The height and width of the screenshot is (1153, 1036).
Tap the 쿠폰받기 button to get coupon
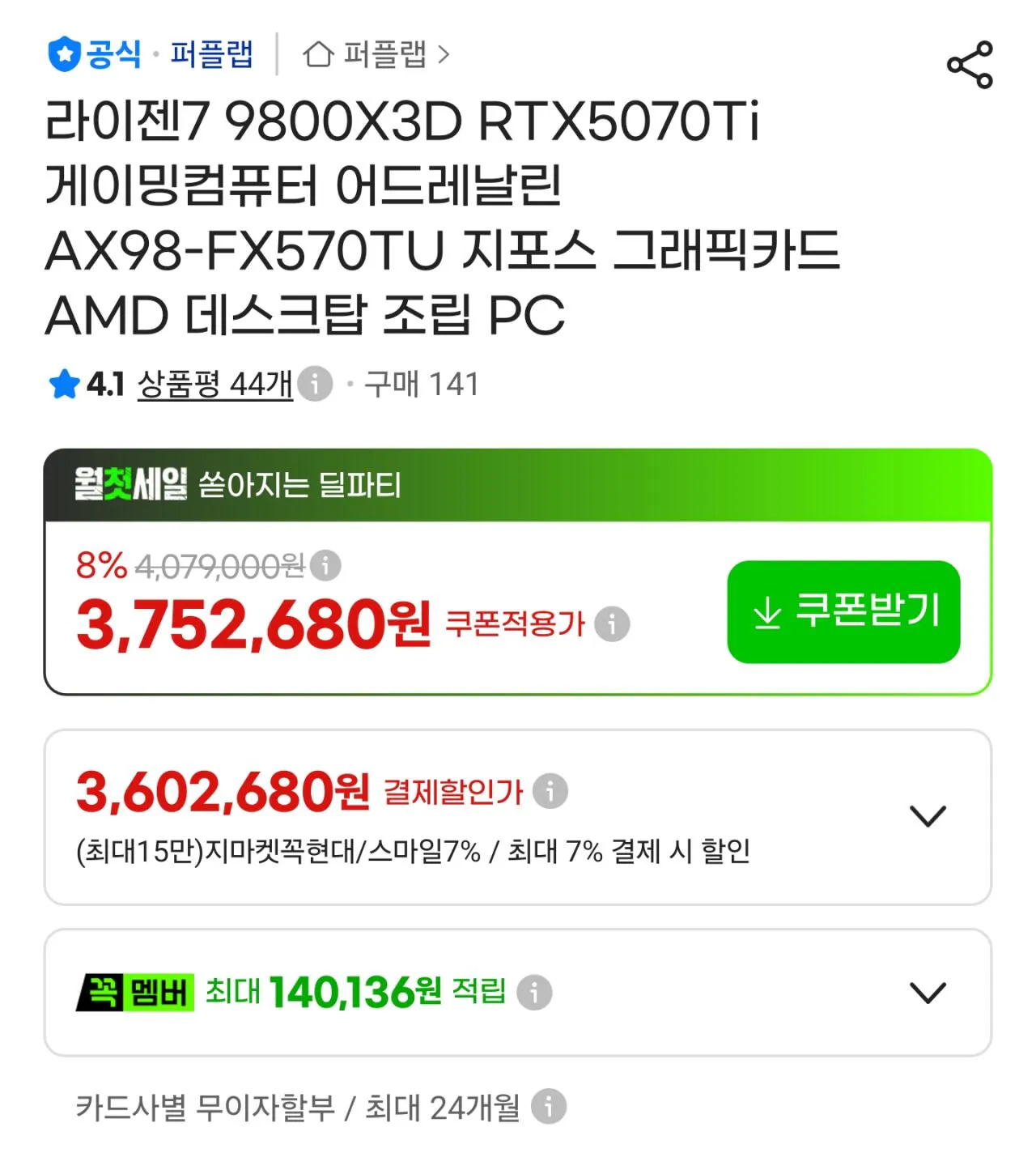843,611
